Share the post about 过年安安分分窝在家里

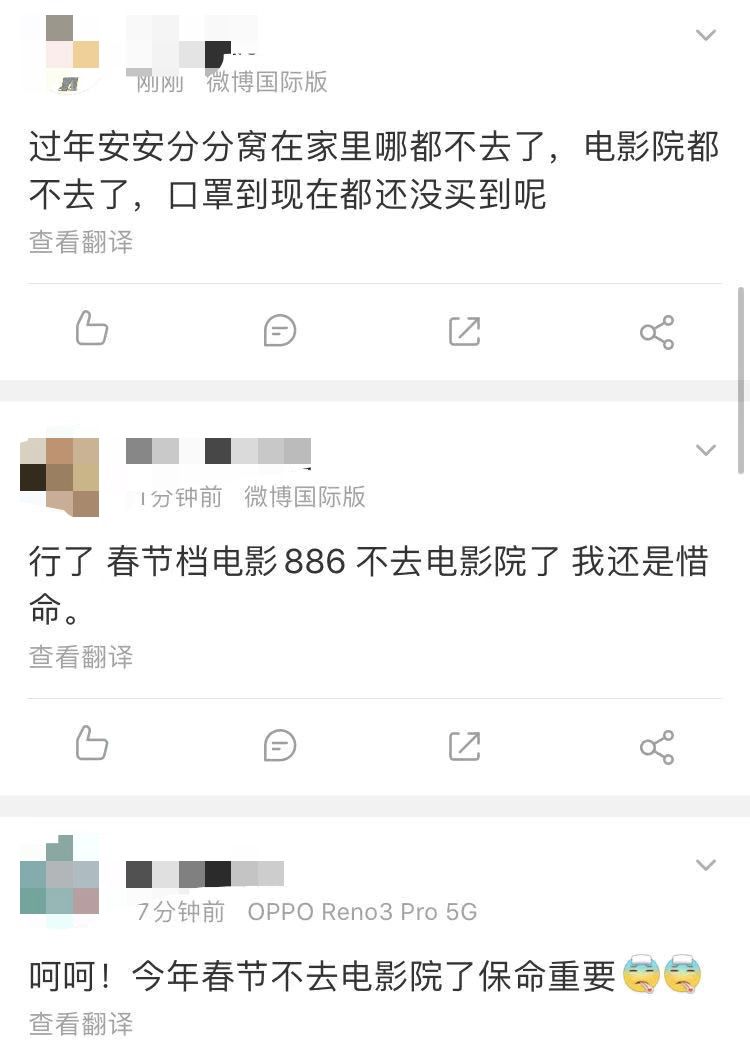click(657, 332)
